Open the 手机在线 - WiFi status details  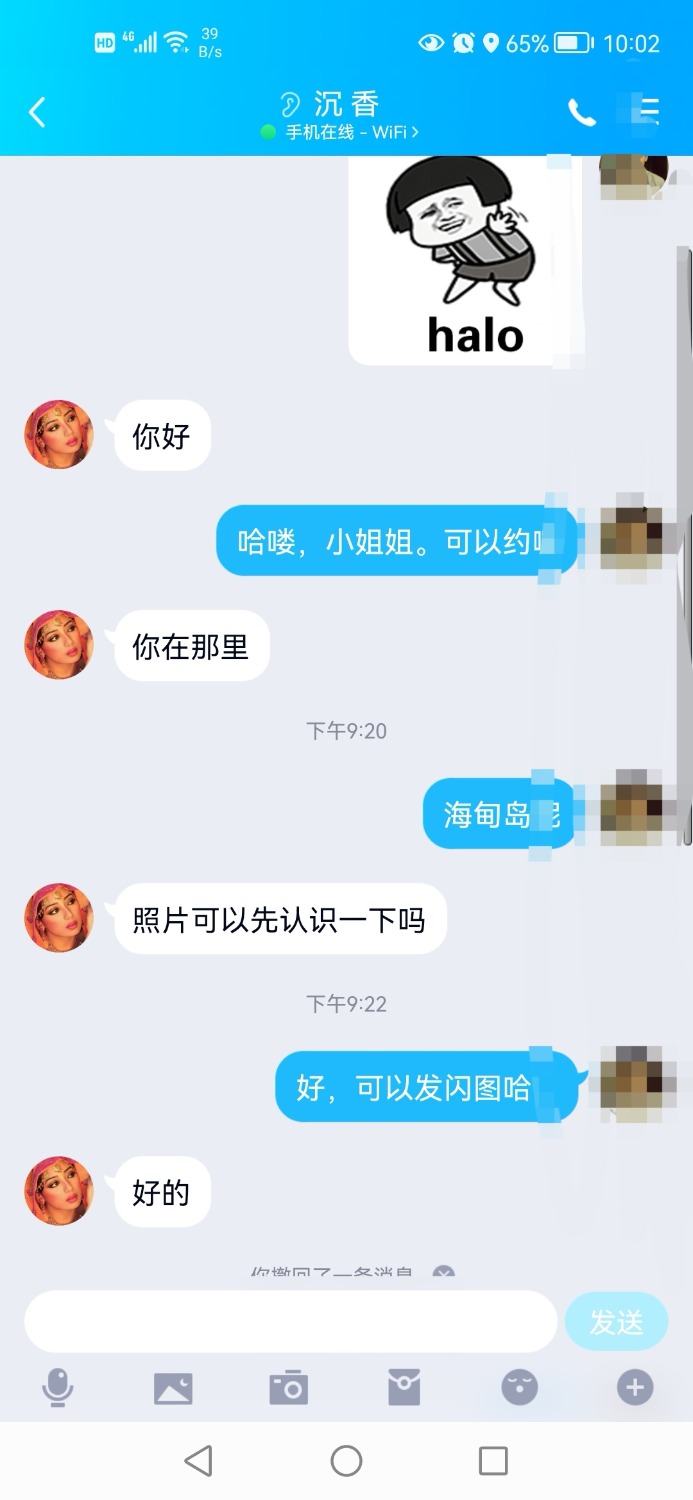point(342,132)
